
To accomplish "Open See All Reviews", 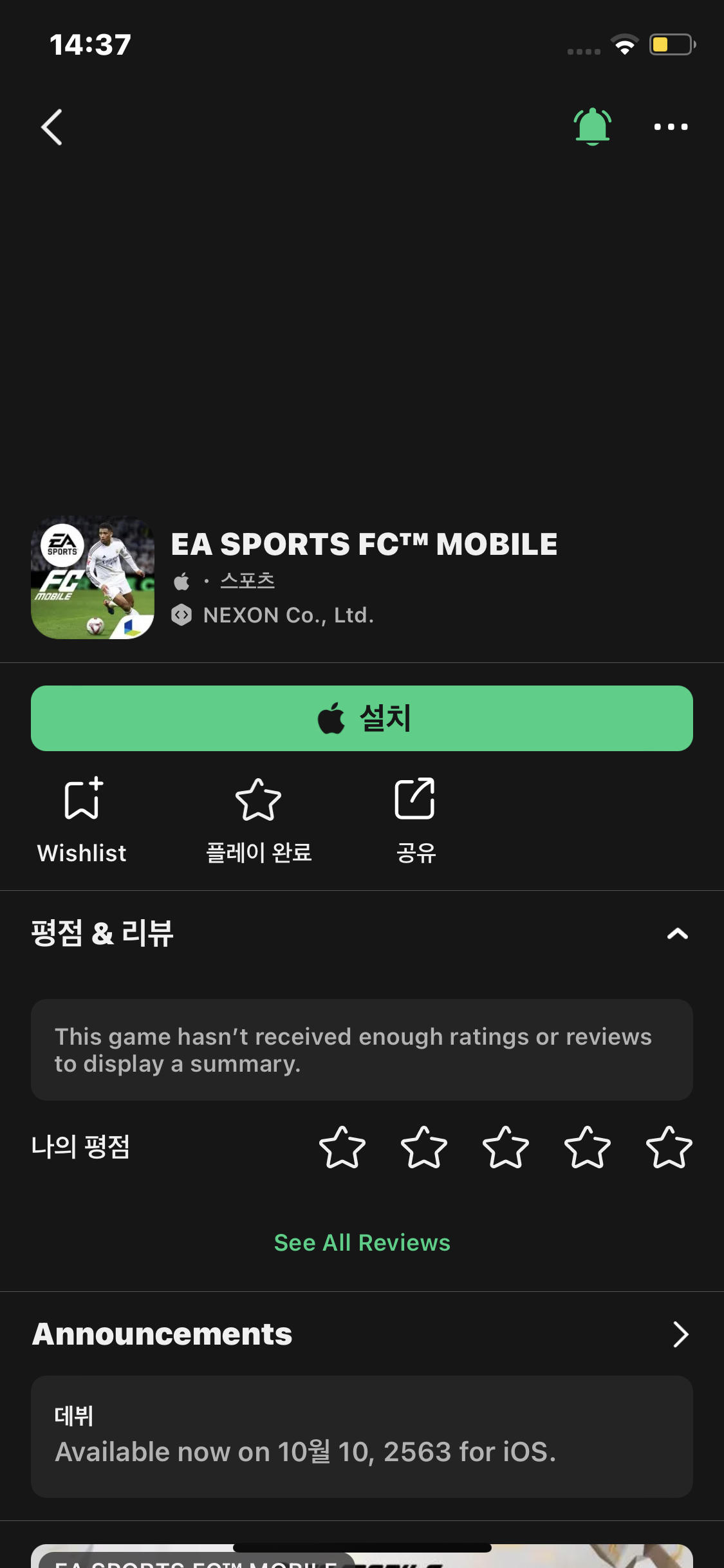I will tap(362, 1242).
